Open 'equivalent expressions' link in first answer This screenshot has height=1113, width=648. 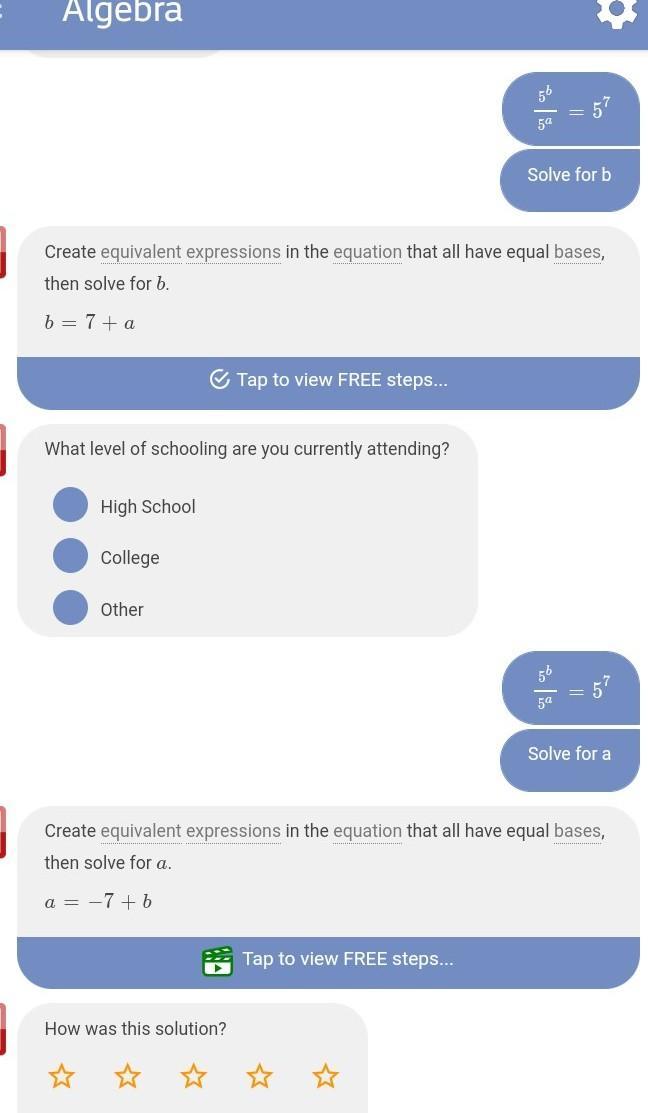coord(191,252)
